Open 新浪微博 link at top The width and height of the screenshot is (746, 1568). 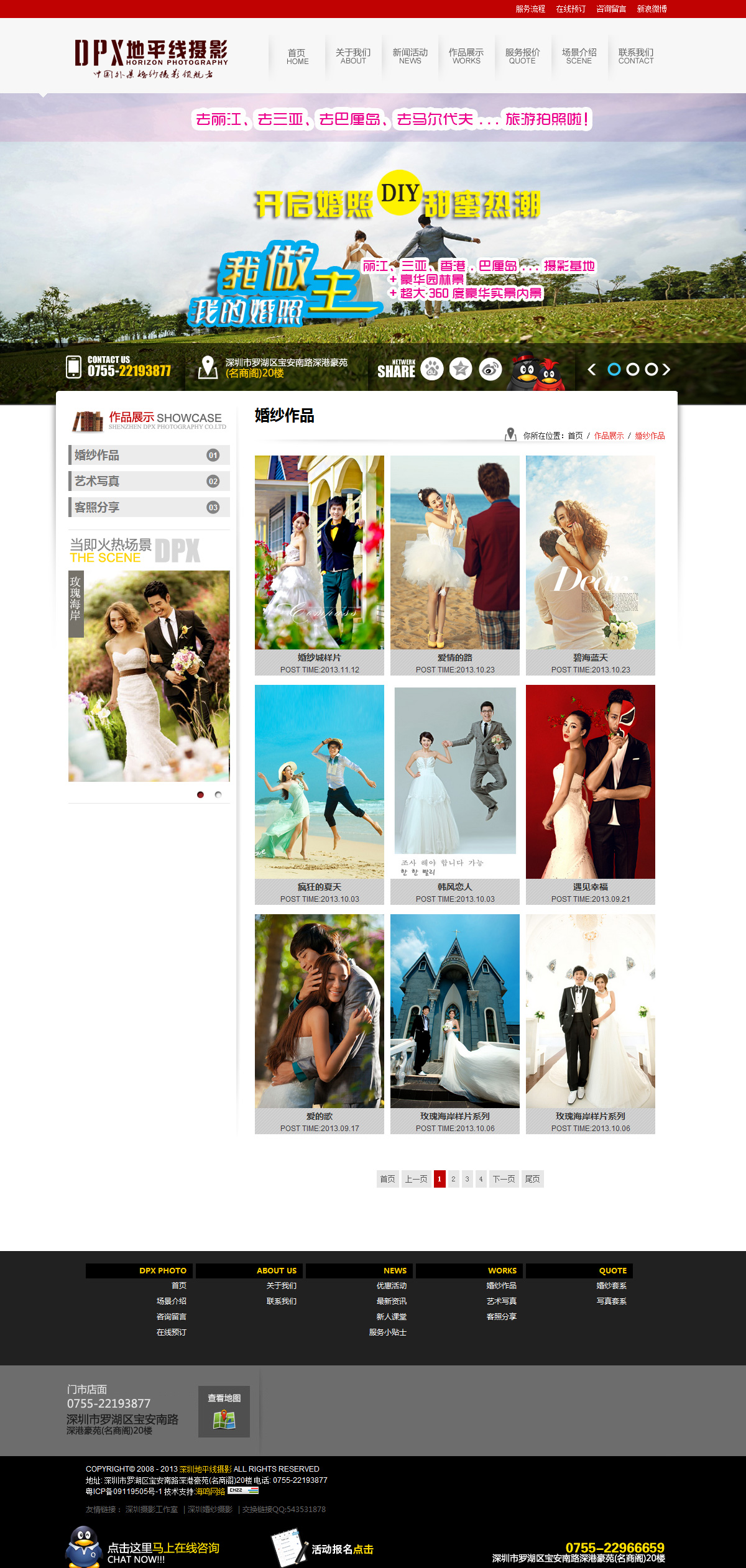point(652,9)
